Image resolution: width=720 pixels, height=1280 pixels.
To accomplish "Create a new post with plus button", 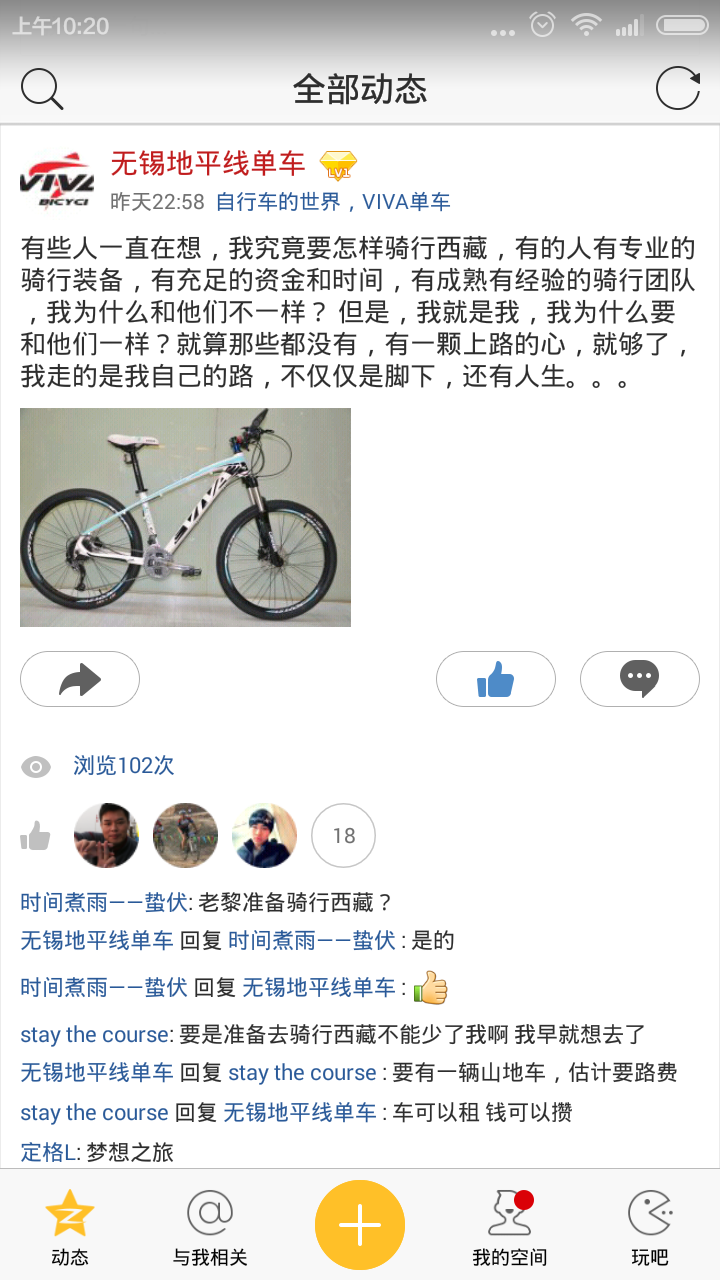I will 360,1225.
